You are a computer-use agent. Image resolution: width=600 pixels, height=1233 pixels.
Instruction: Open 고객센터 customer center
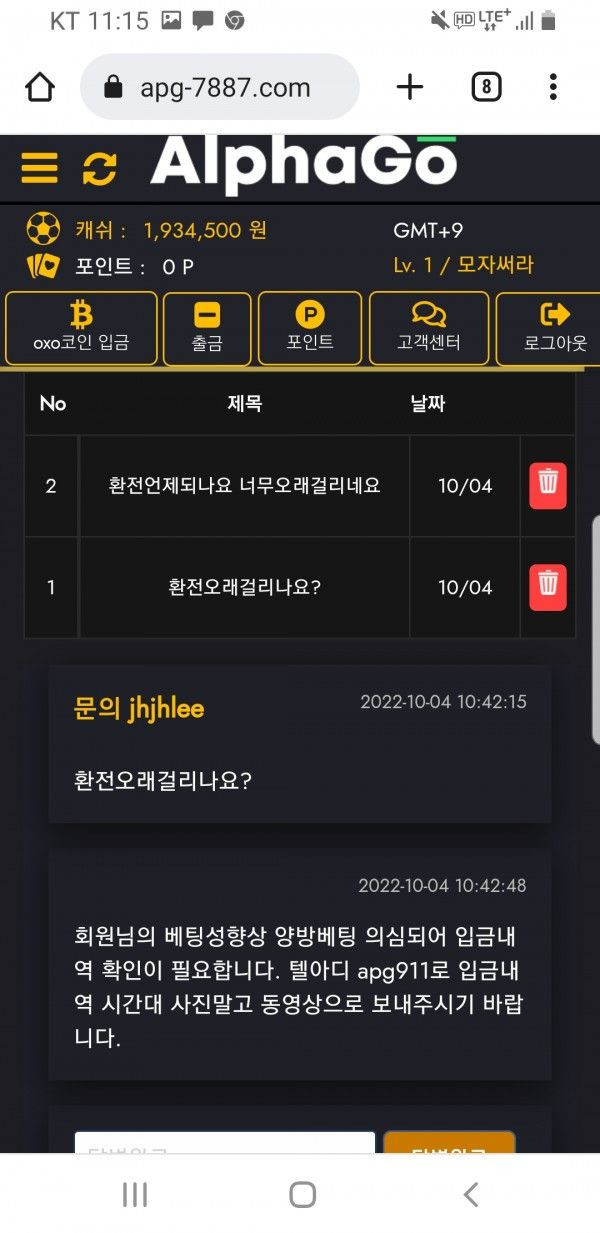429,328
